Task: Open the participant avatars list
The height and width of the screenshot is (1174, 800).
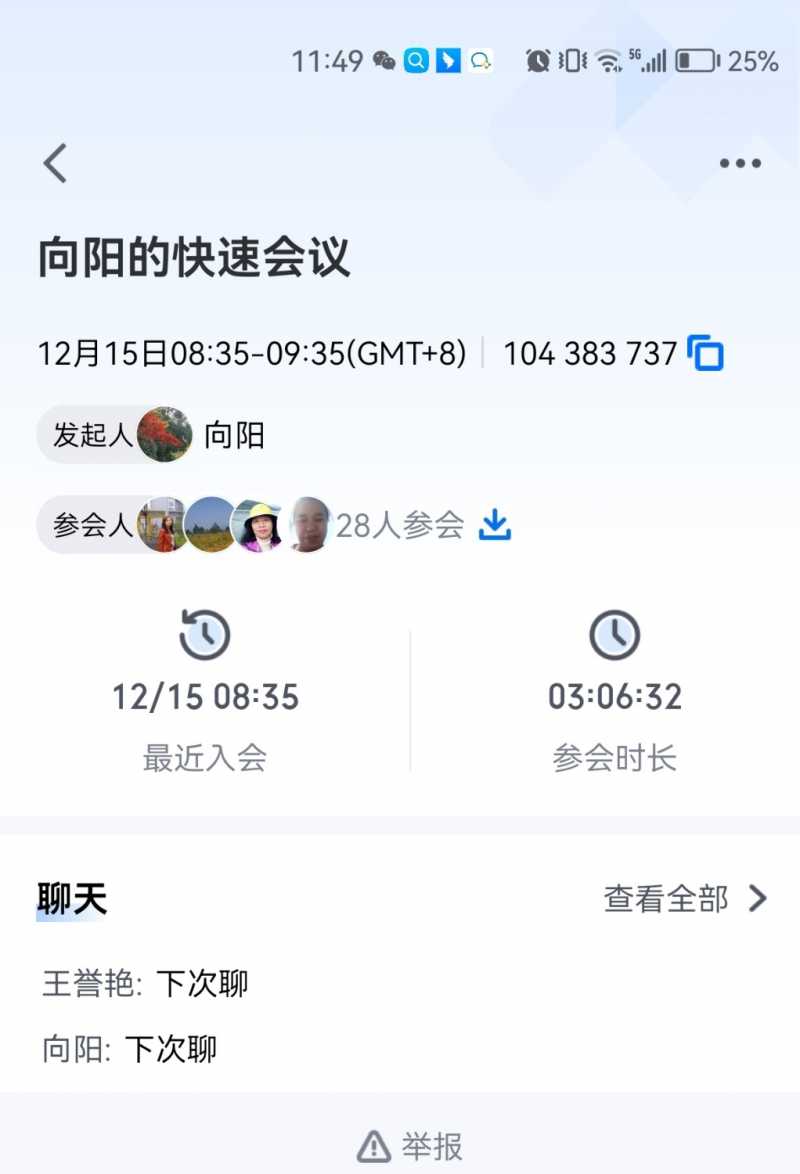Action: pos(236,524)
